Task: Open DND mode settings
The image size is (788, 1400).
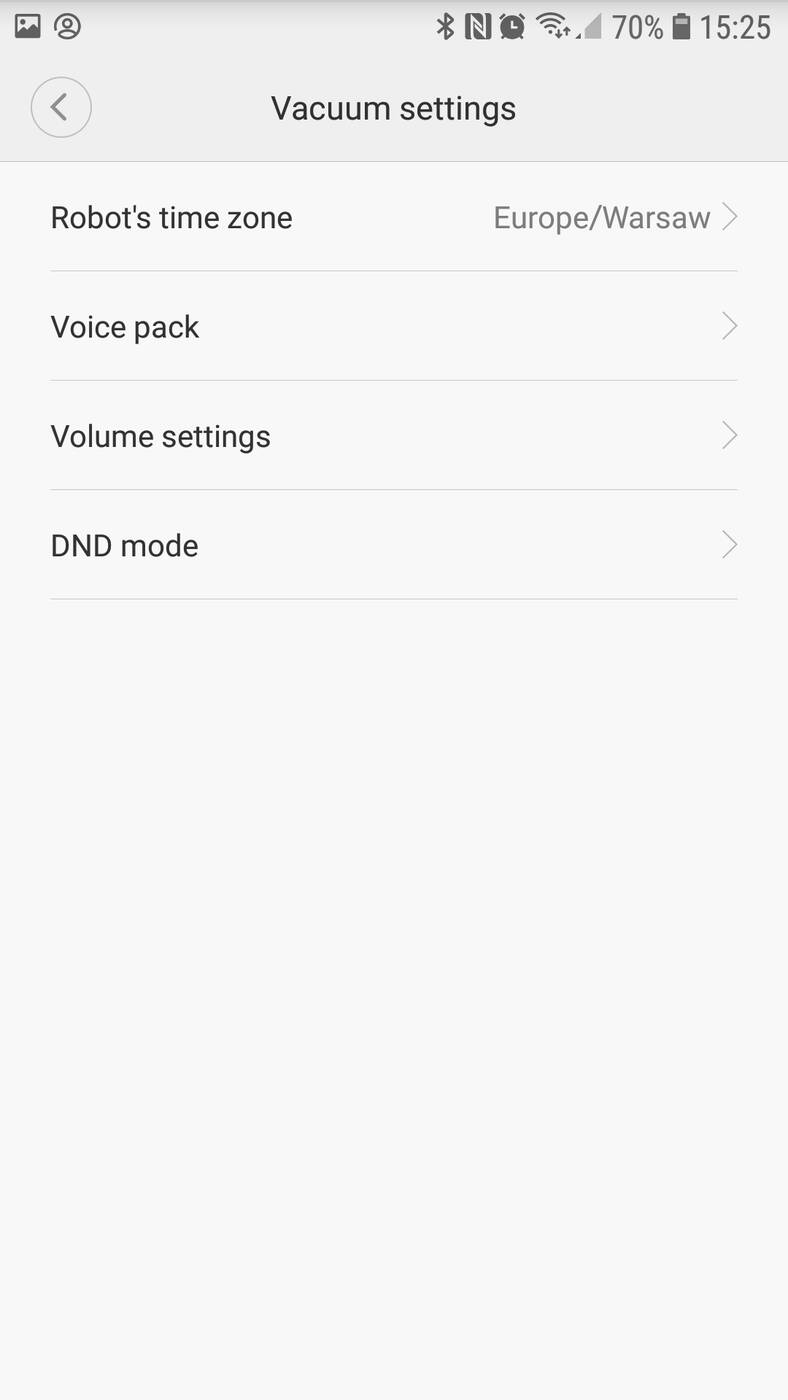Action: [393, 545]
